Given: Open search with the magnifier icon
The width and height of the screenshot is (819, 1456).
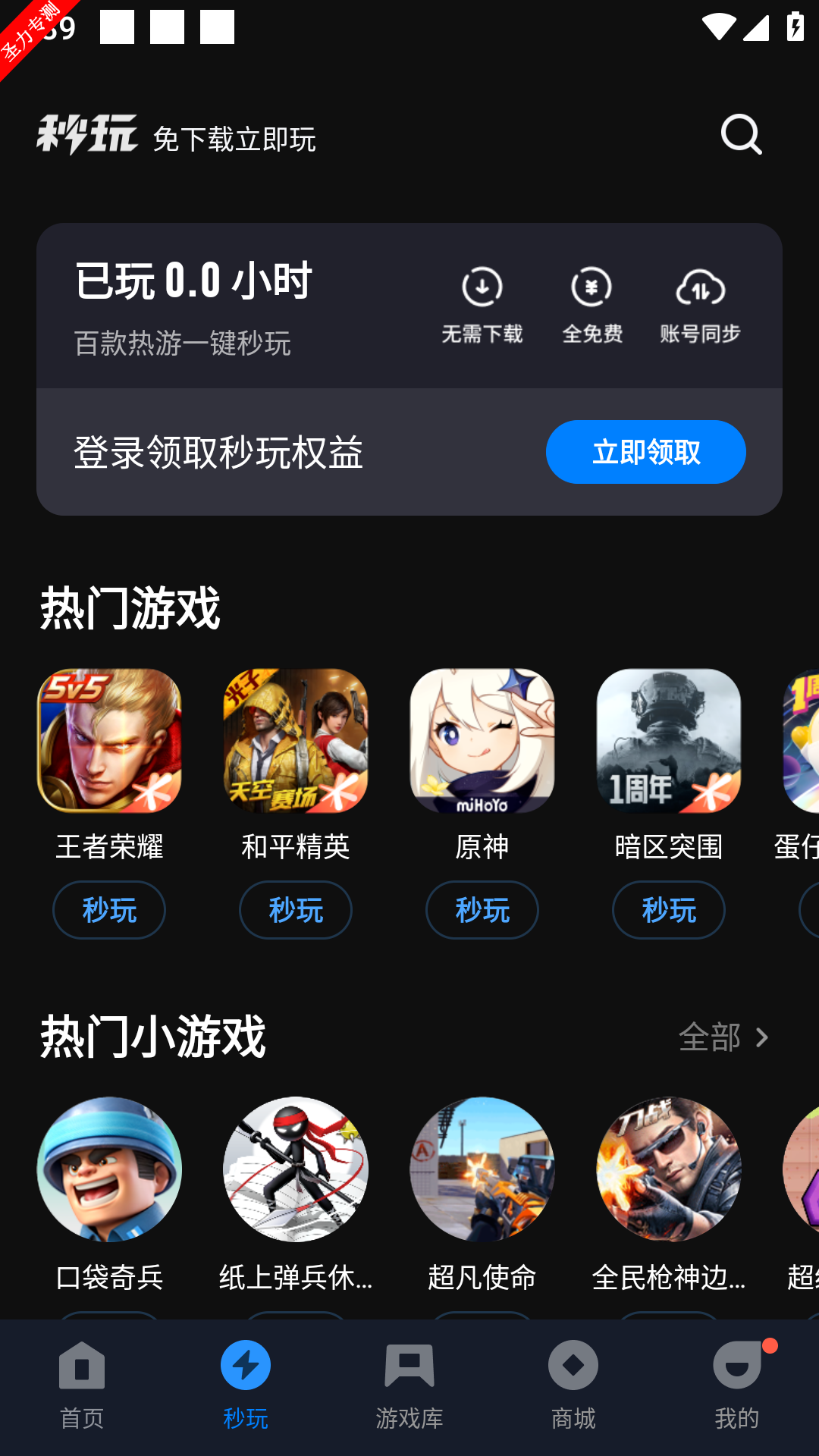Looking at the screenshot, I should [741, 135].
